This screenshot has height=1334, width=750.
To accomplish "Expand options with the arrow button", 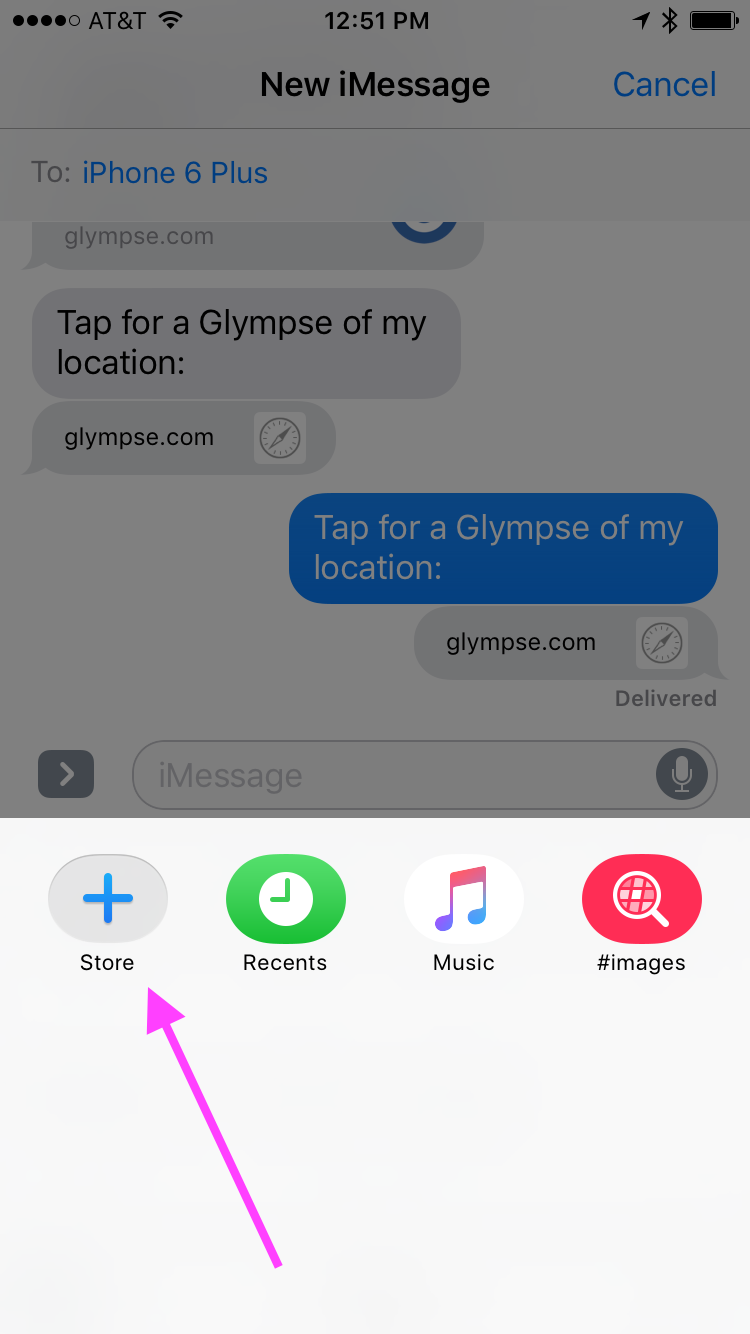I will [x=66, y=774].
